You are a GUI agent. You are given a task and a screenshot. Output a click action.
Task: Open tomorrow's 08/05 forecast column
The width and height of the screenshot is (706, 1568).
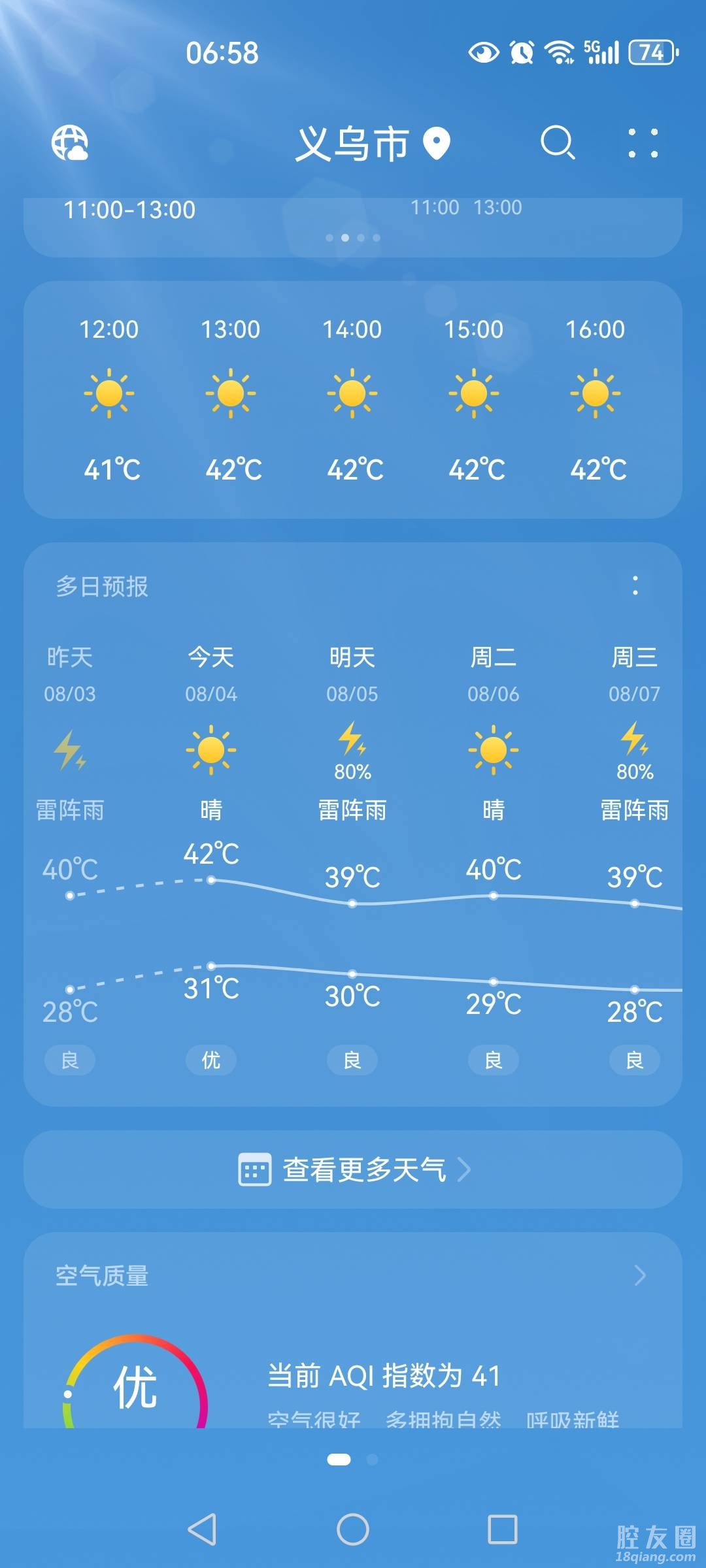[352, 810]
